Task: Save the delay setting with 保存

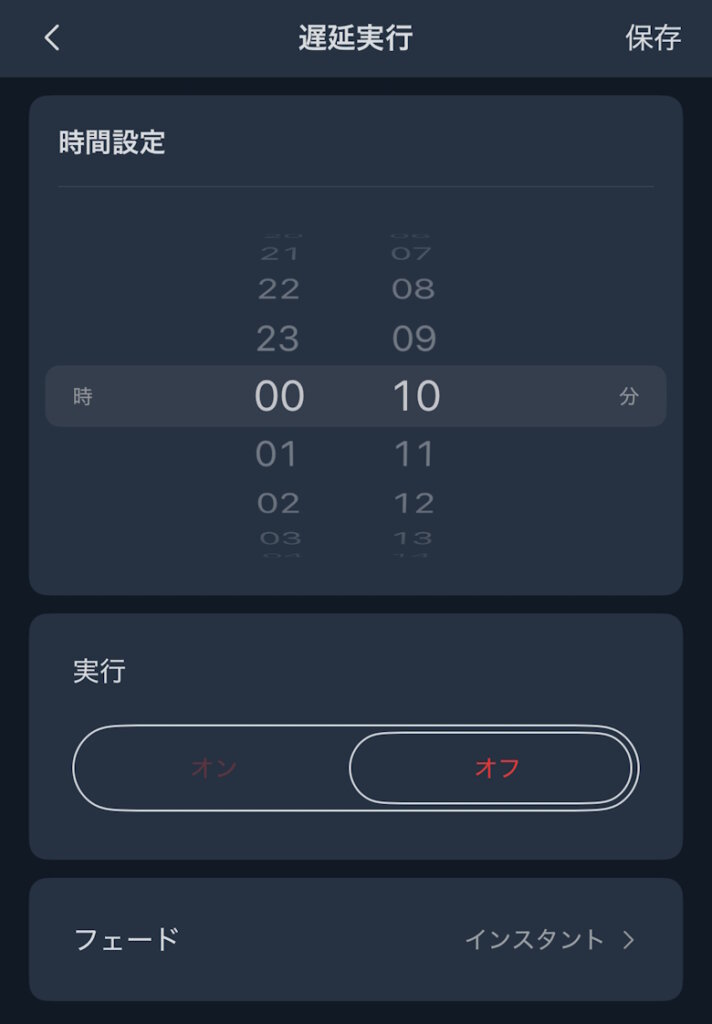Action: coord(652,38)
